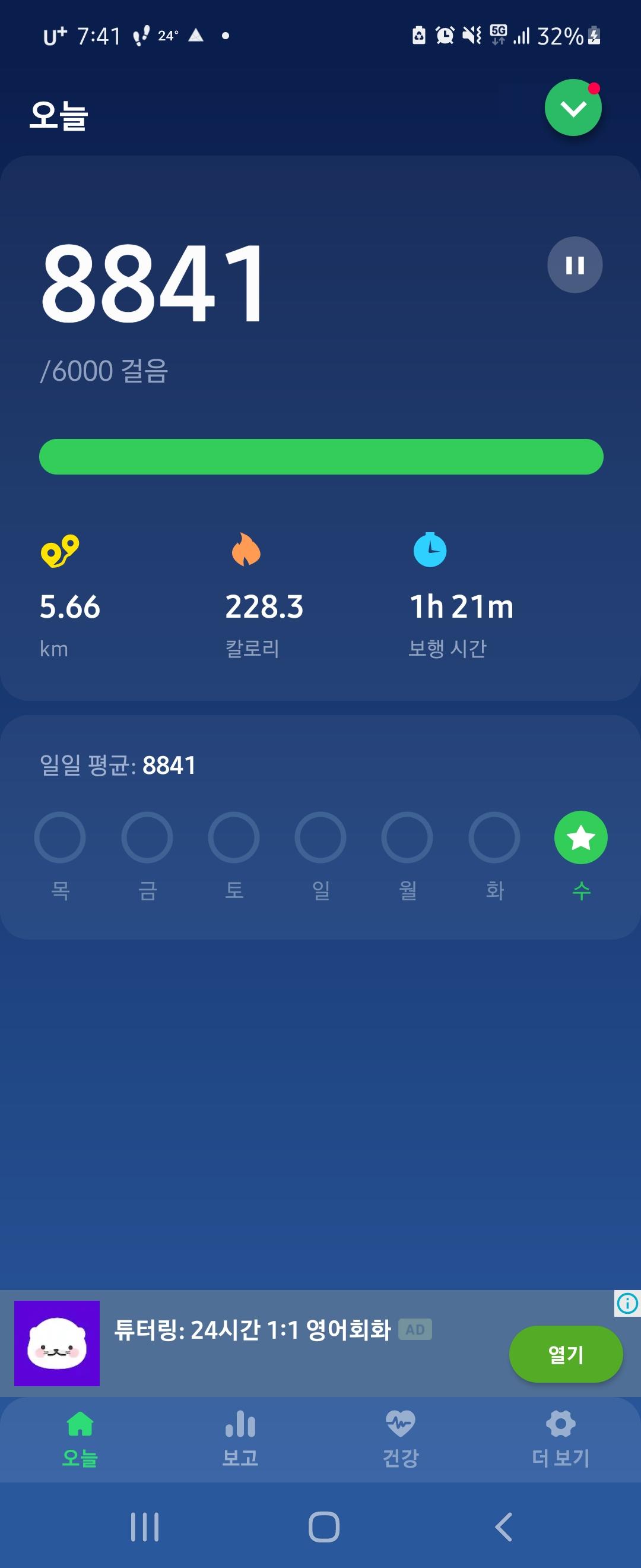Tap 열기 on the 튜터링 ad
641x1568 pixels.
566,1354
